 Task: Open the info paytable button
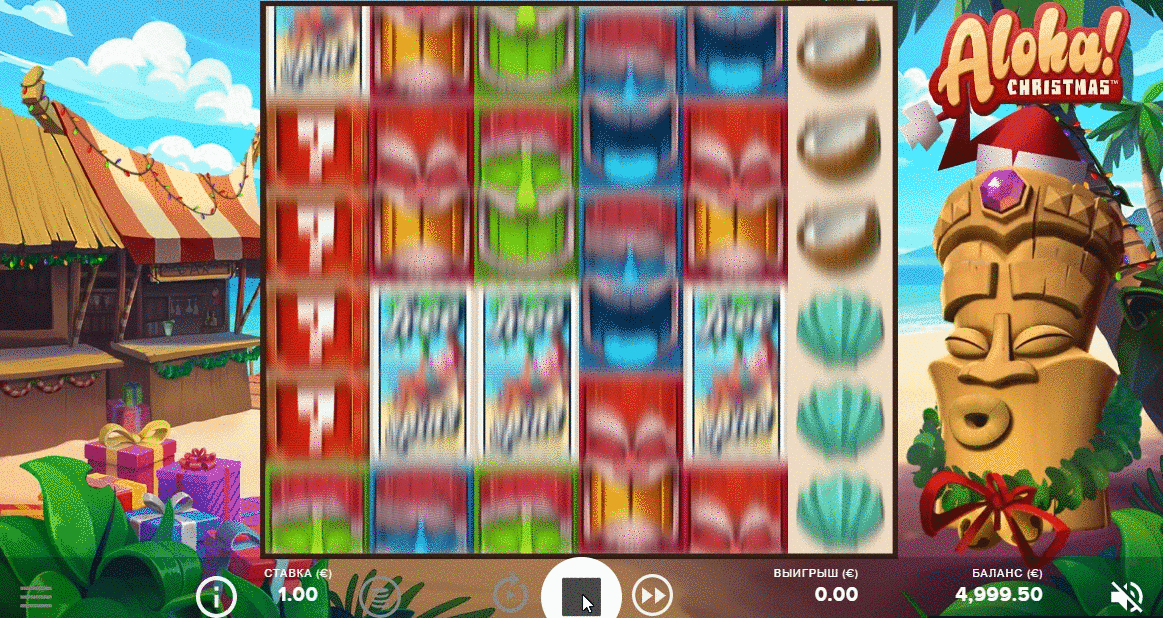point(216,595)
